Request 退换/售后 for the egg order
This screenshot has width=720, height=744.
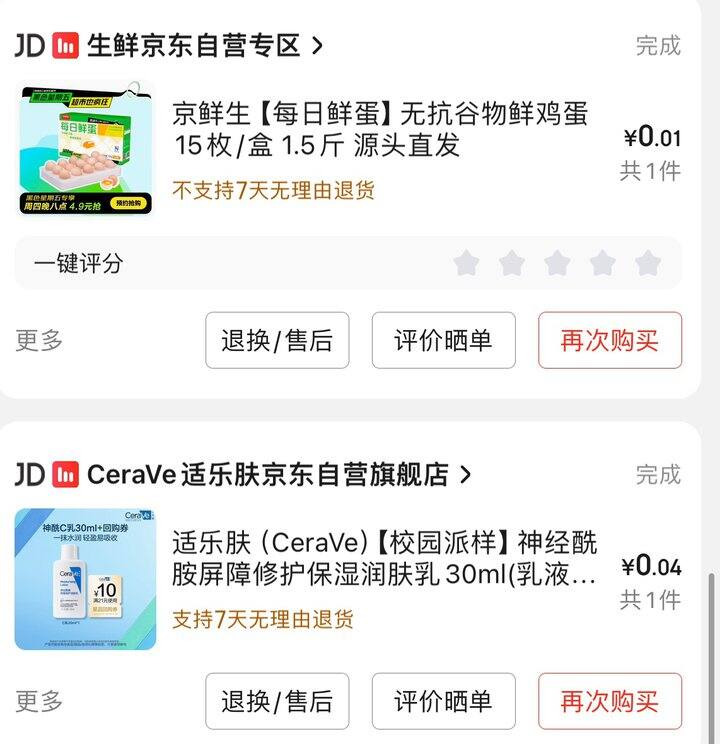point(277,340)
